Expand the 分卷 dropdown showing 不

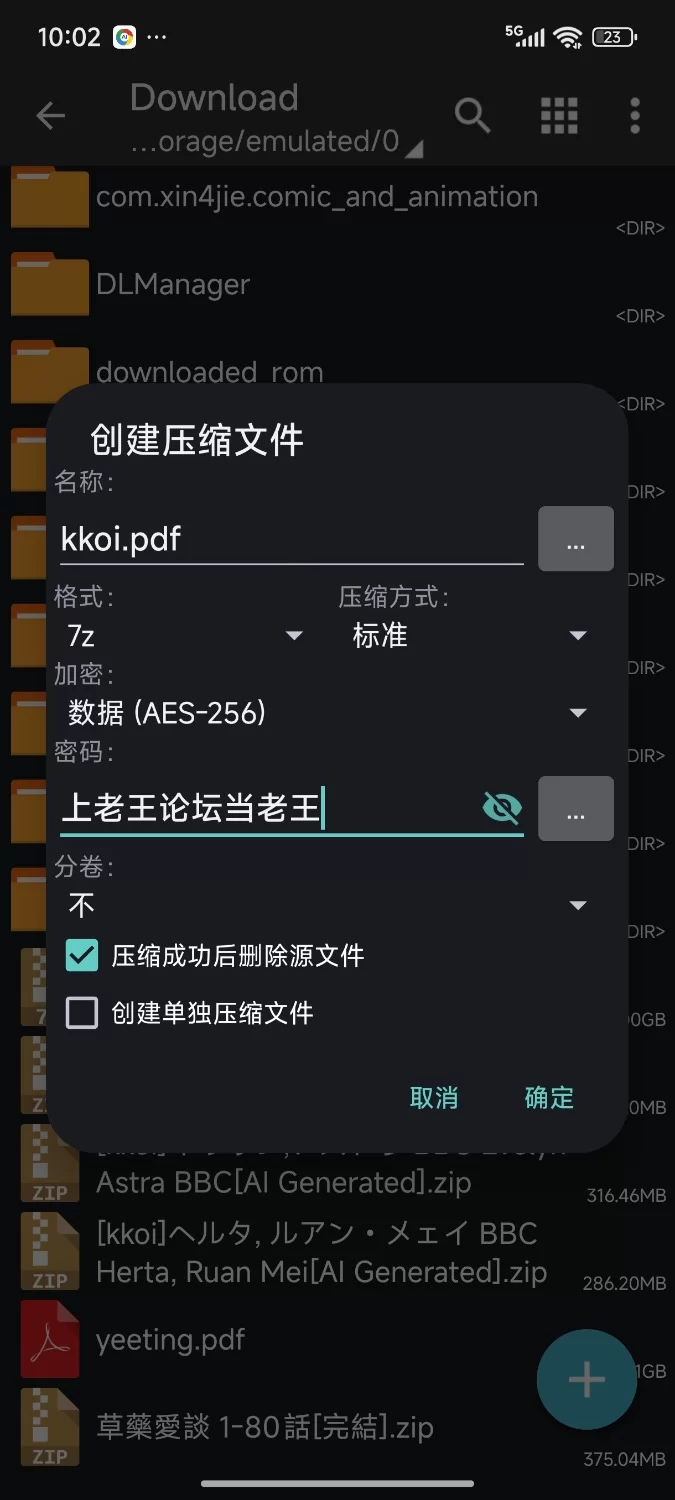[x=326, y=905]
